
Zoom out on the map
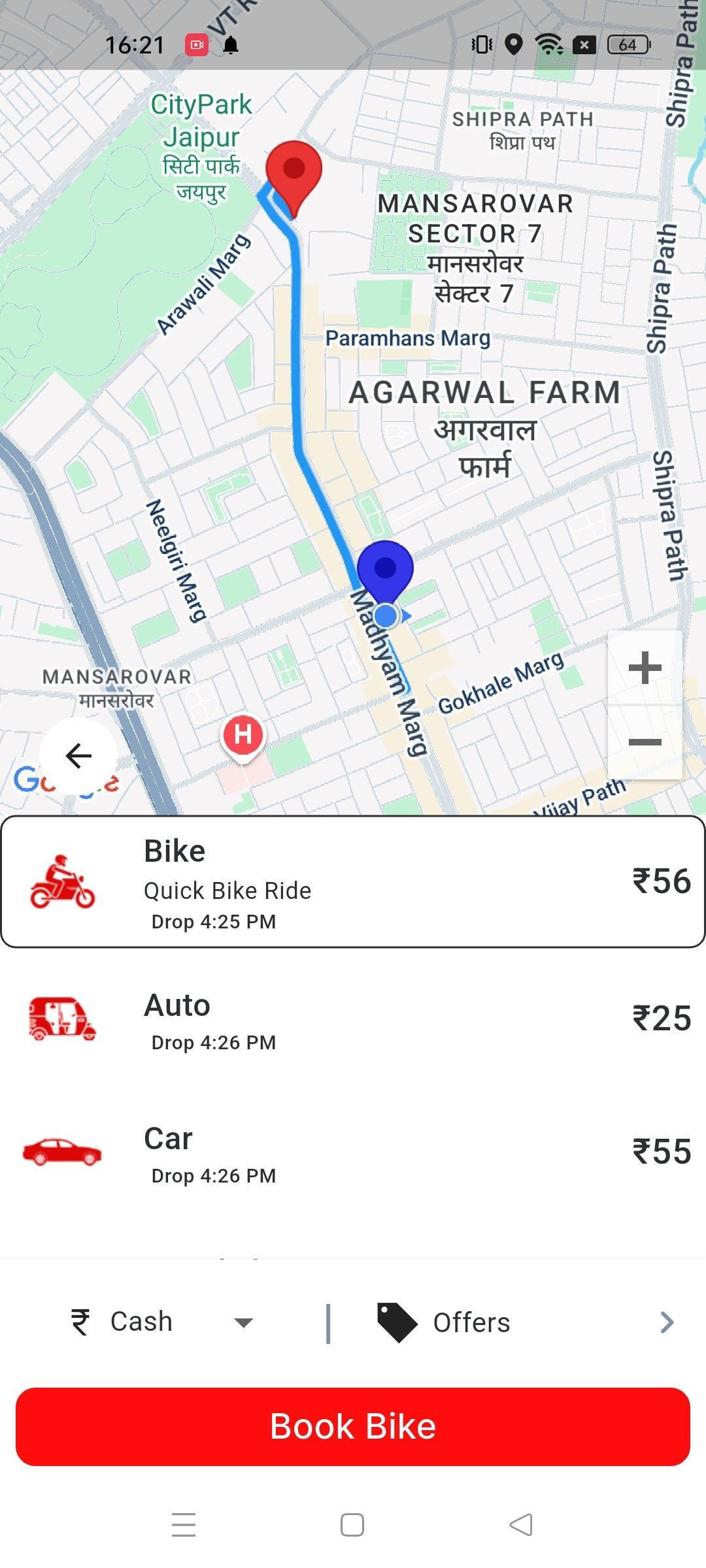coord(645,742)
